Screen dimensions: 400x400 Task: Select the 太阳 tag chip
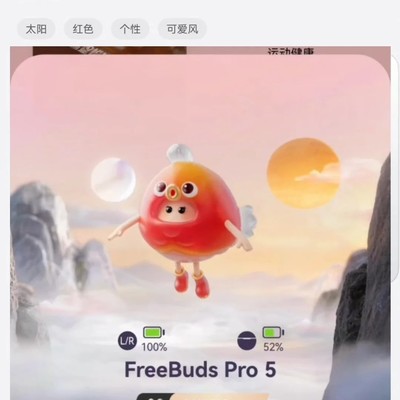tap(36, 29)
